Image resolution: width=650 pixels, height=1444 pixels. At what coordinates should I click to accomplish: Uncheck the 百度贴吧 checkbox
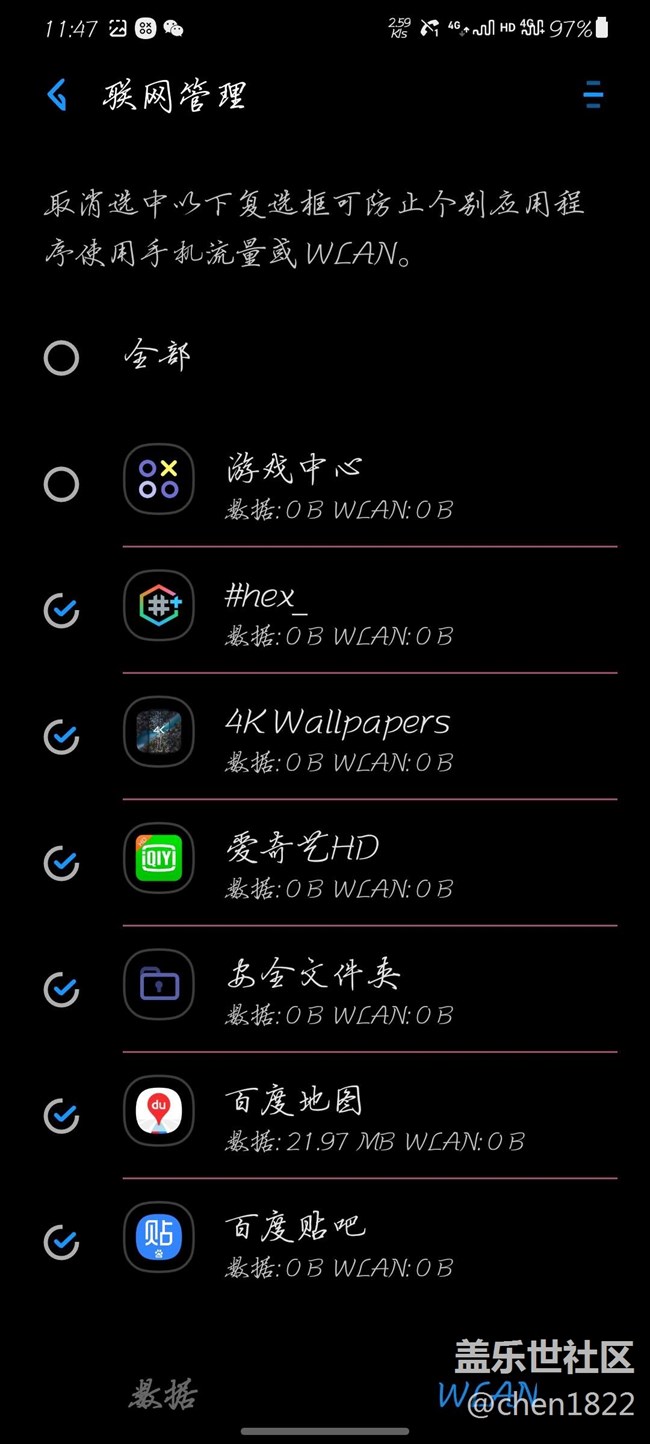click(61, 1242)
